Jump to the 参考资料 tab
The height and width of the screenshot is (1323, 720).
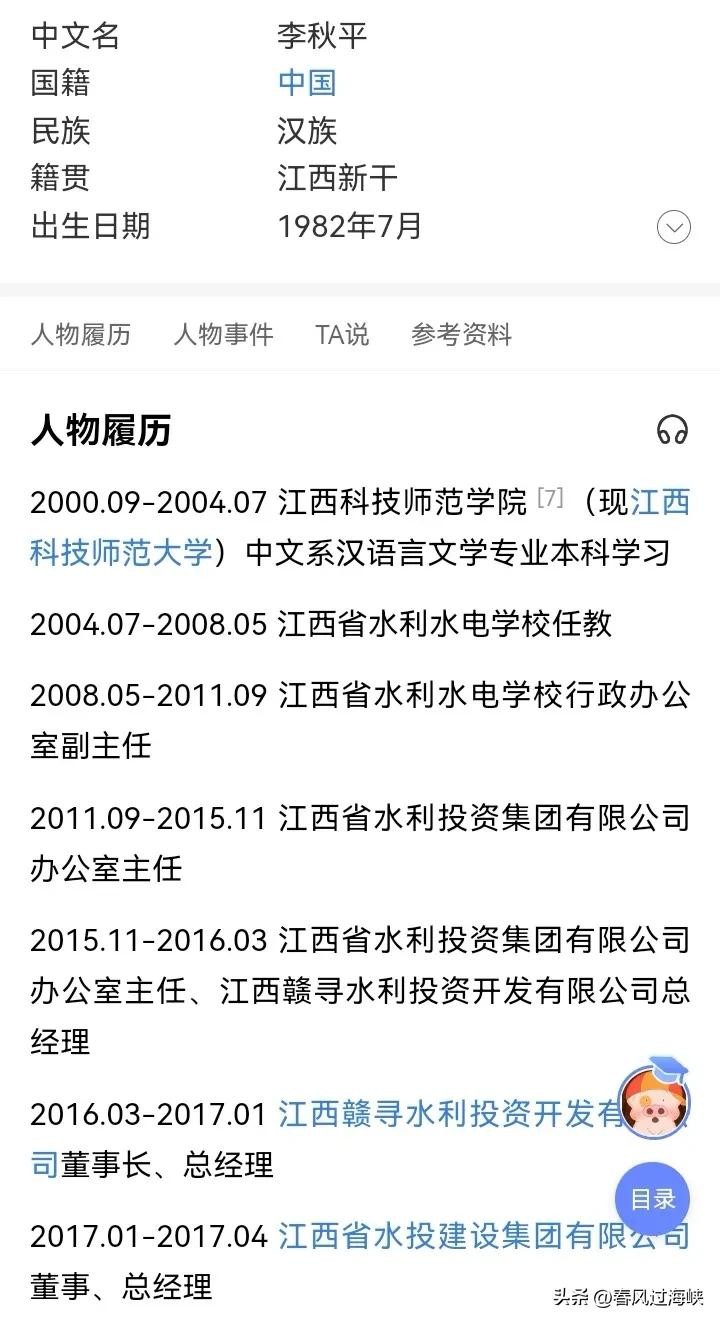click(461, 334)
